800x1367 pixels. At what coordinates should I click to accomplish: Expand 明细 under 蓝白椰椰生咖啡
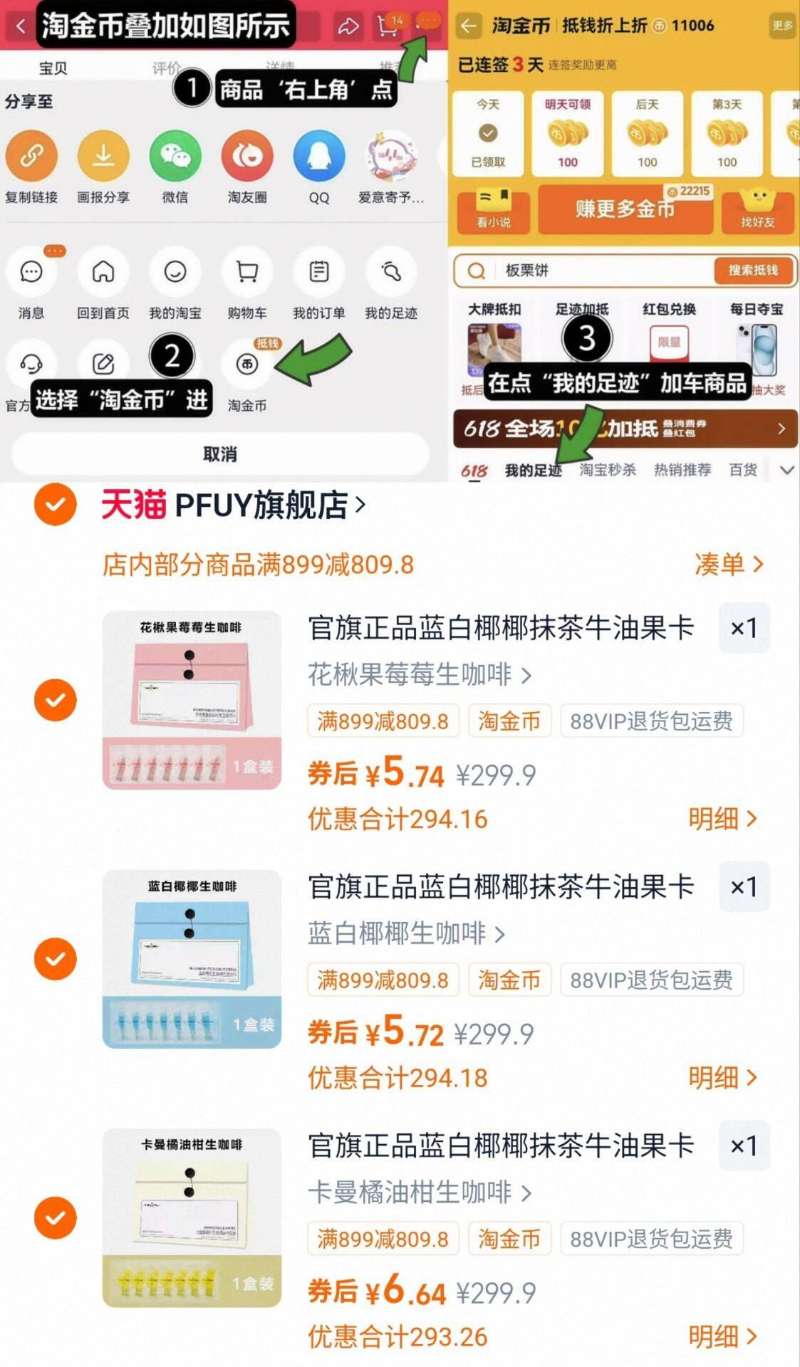tap(715, 1078)
